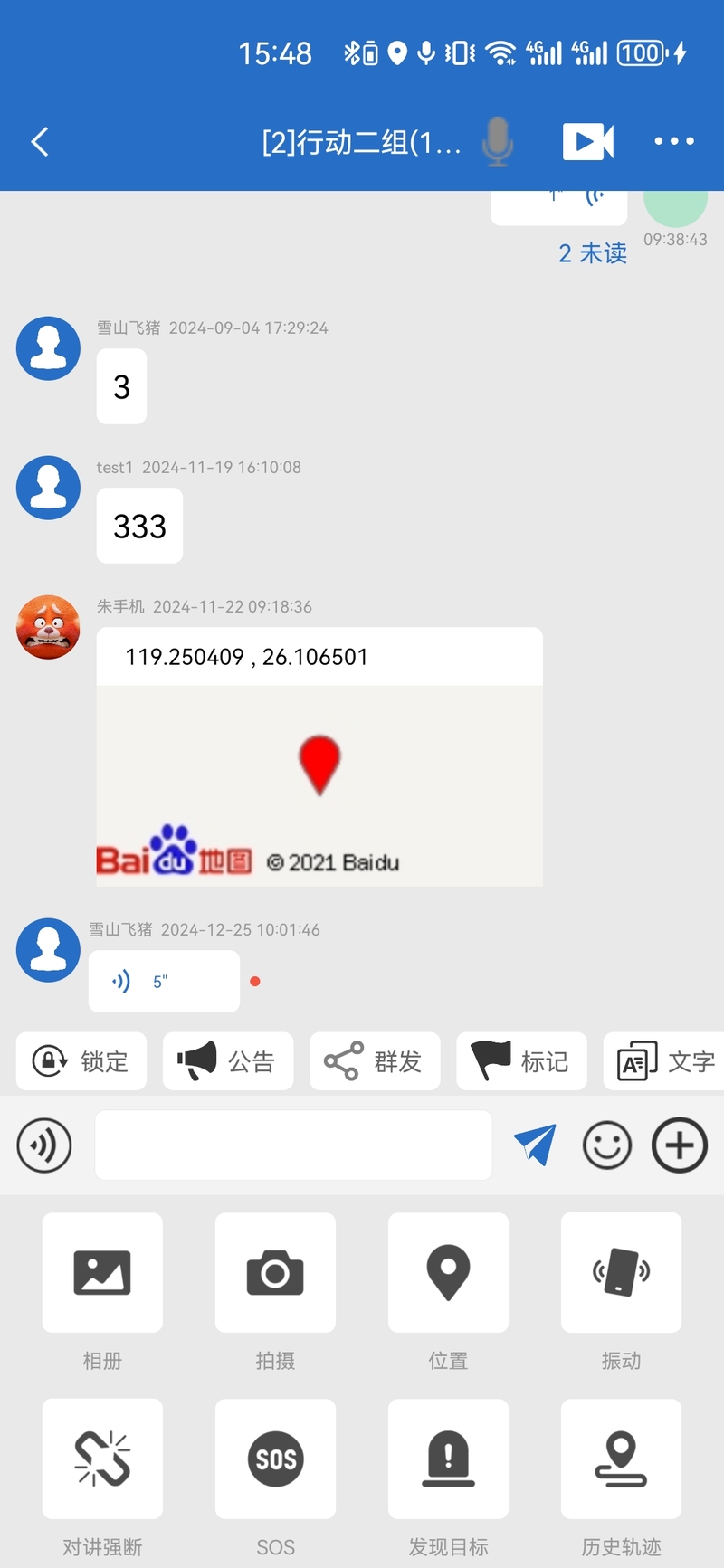Image resolution: width=724 pixels, height=1568 pixels.
Task: Start a video call
Action: (588, 142)
